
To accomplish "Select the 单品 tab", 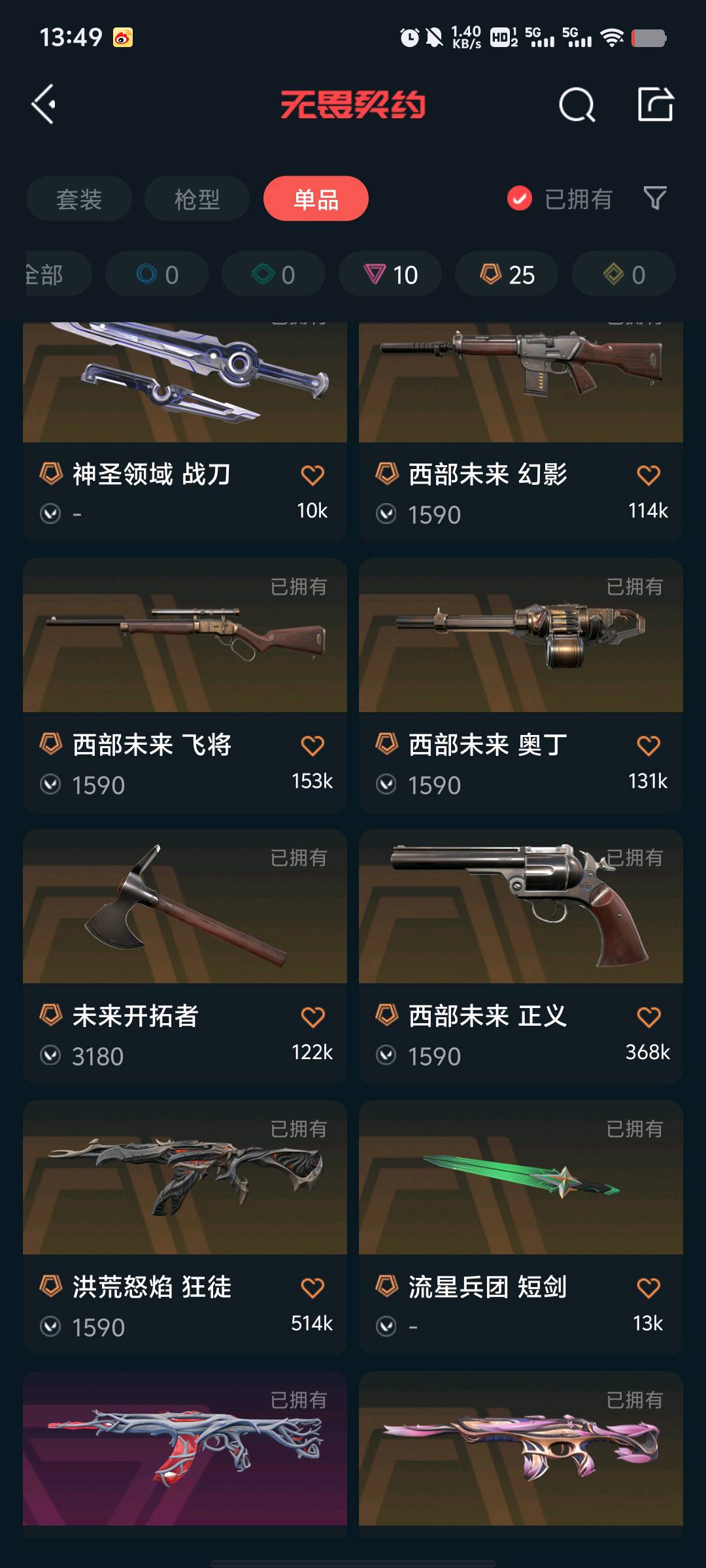I will coord(316,199).
